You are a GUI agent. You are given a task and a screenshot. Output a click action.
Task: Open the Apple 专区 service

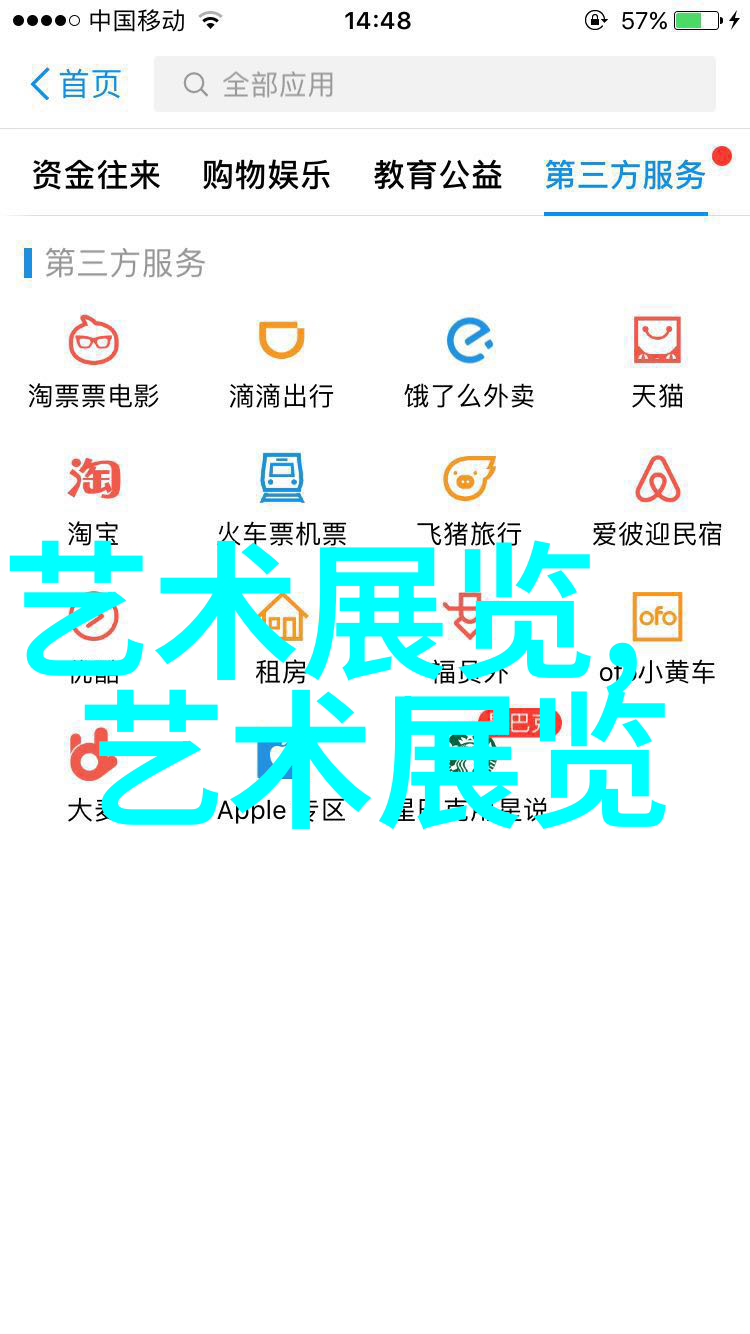click(x=281, y=775)
